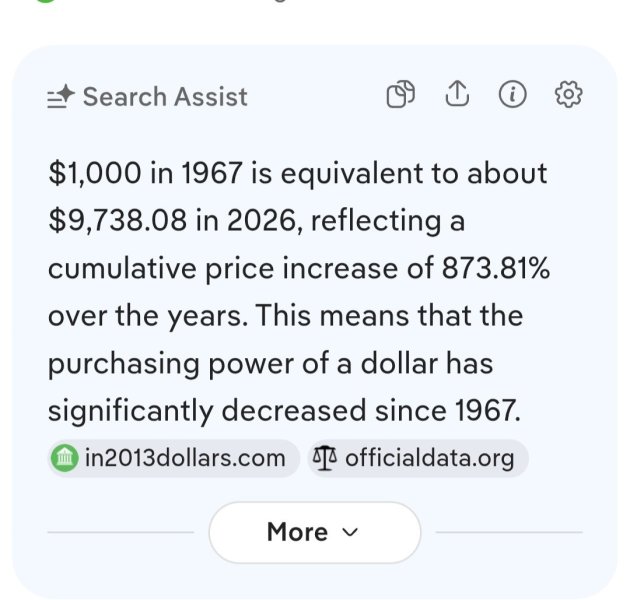Share the Search Assist answer
This screenshot has width=630, height=600.
click(x=456, y=95)
